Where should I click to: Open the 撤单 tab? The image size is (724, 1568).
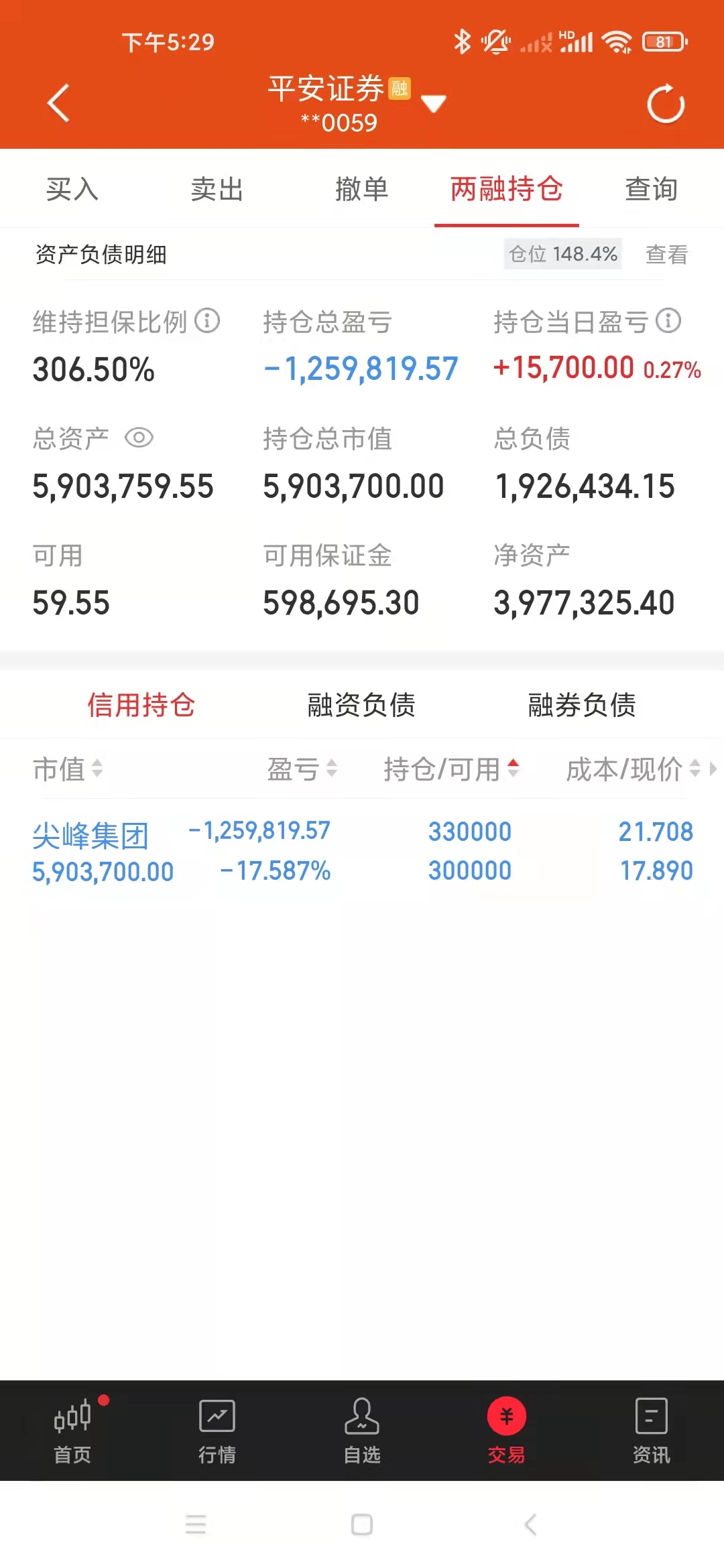tap(362, 189)
